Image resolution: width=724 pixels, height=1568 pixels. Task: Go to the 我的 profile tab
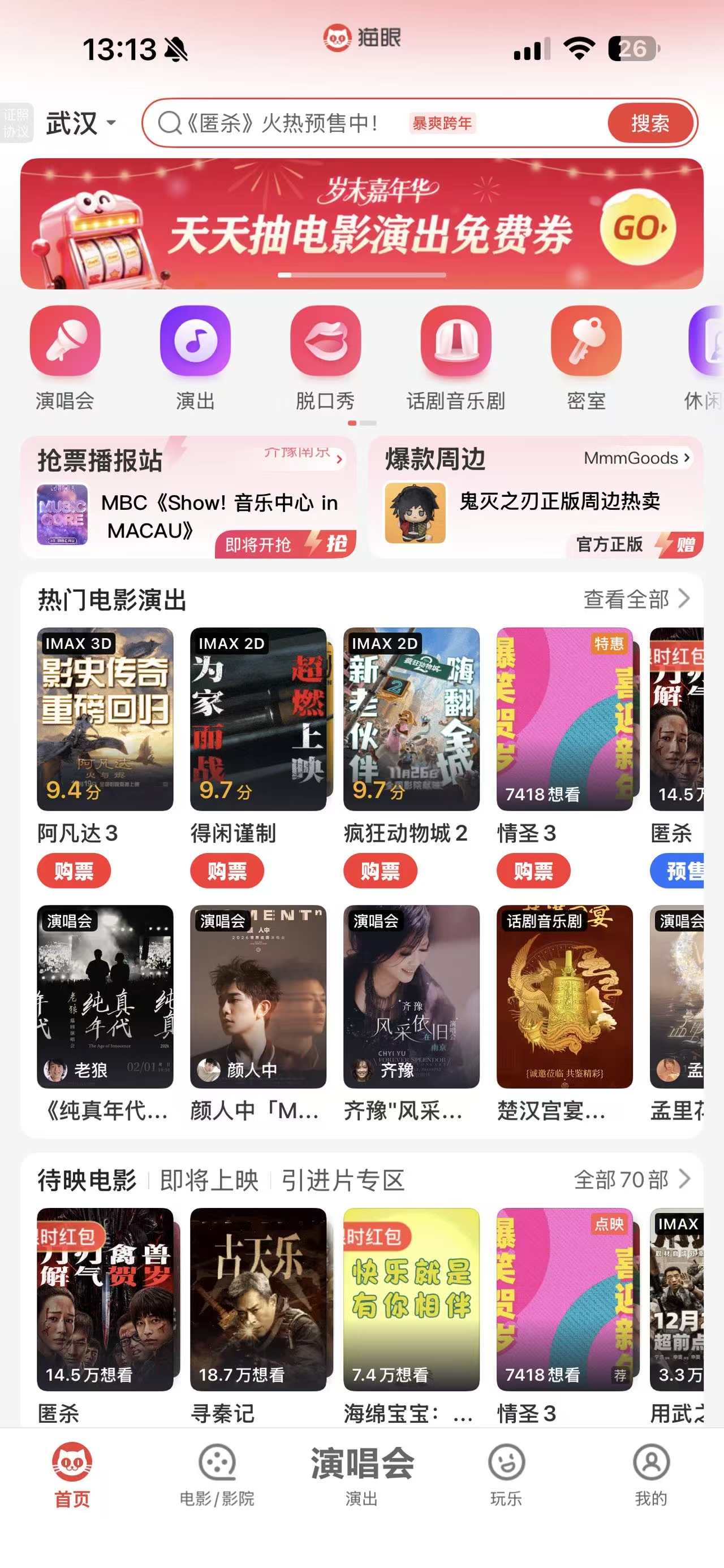pos(651,1474)
